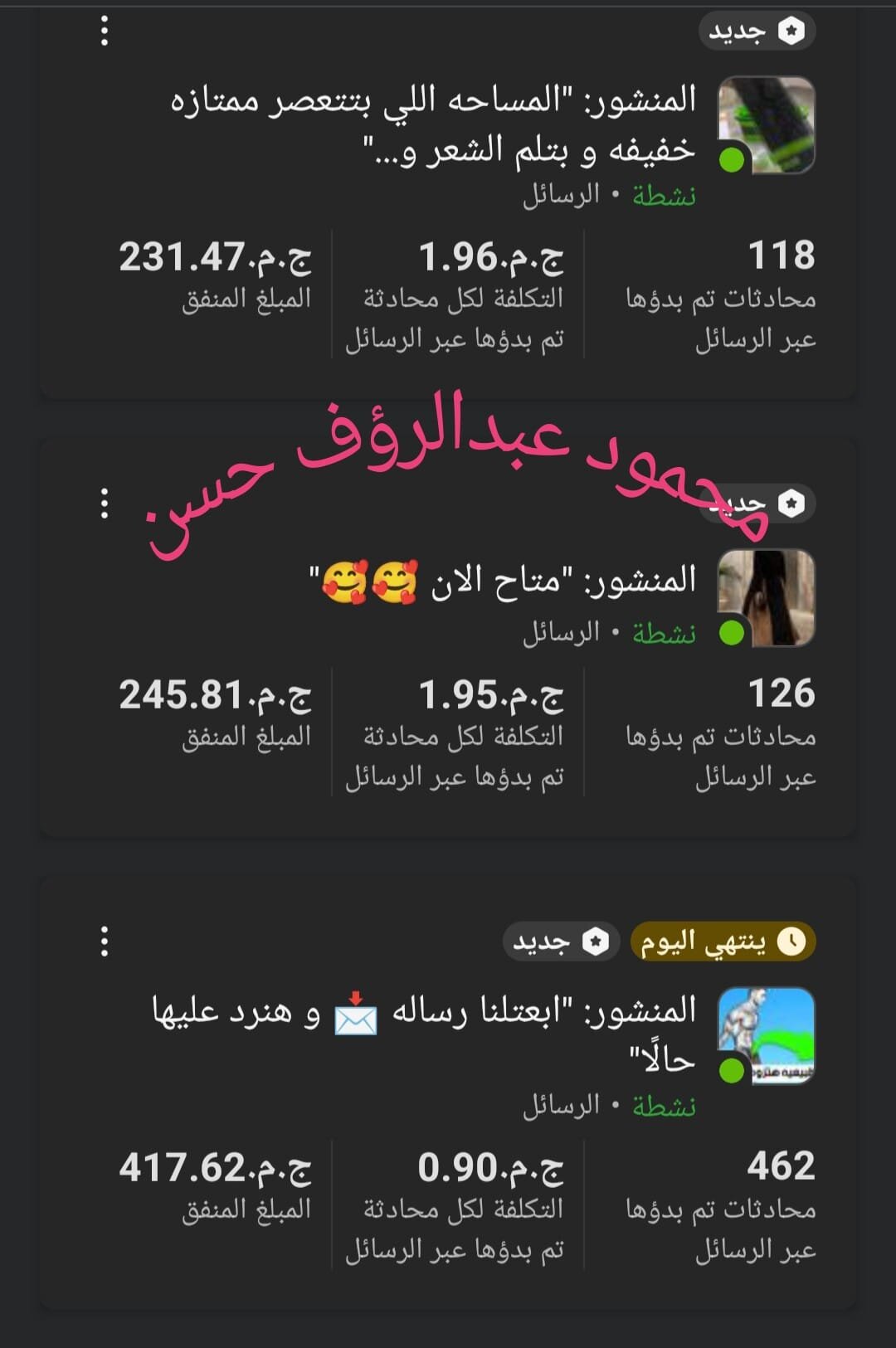This screenshot has height=1348, width=896.
Task: Open the overflow menu for the "المساحه اللي بتتعصر" ad
Action: (104, 32)
